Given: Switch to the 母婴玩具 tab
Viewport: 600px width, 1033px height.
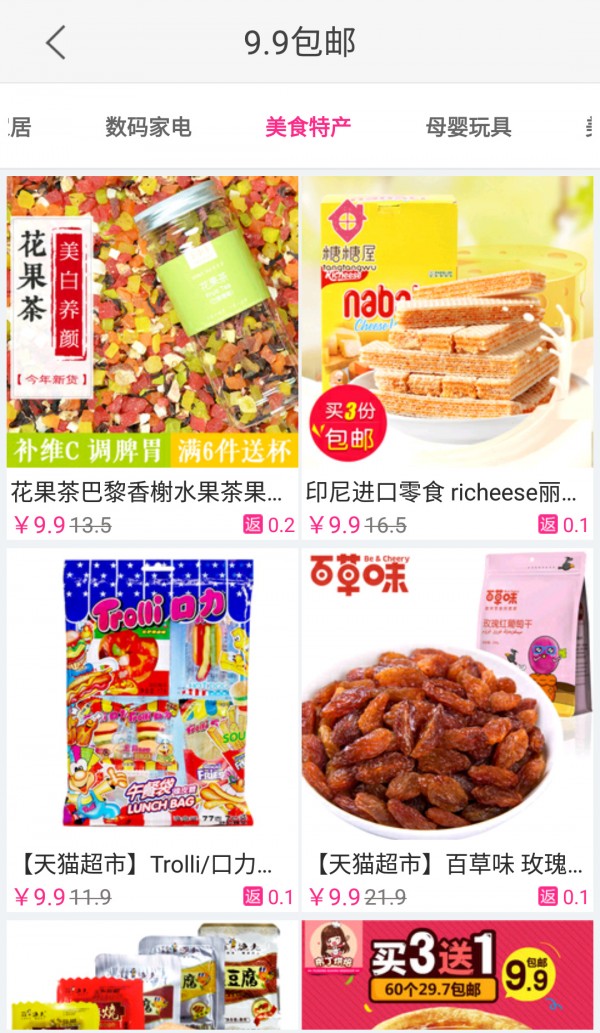Looking at the screenshot, I should [x=468, y=127].
